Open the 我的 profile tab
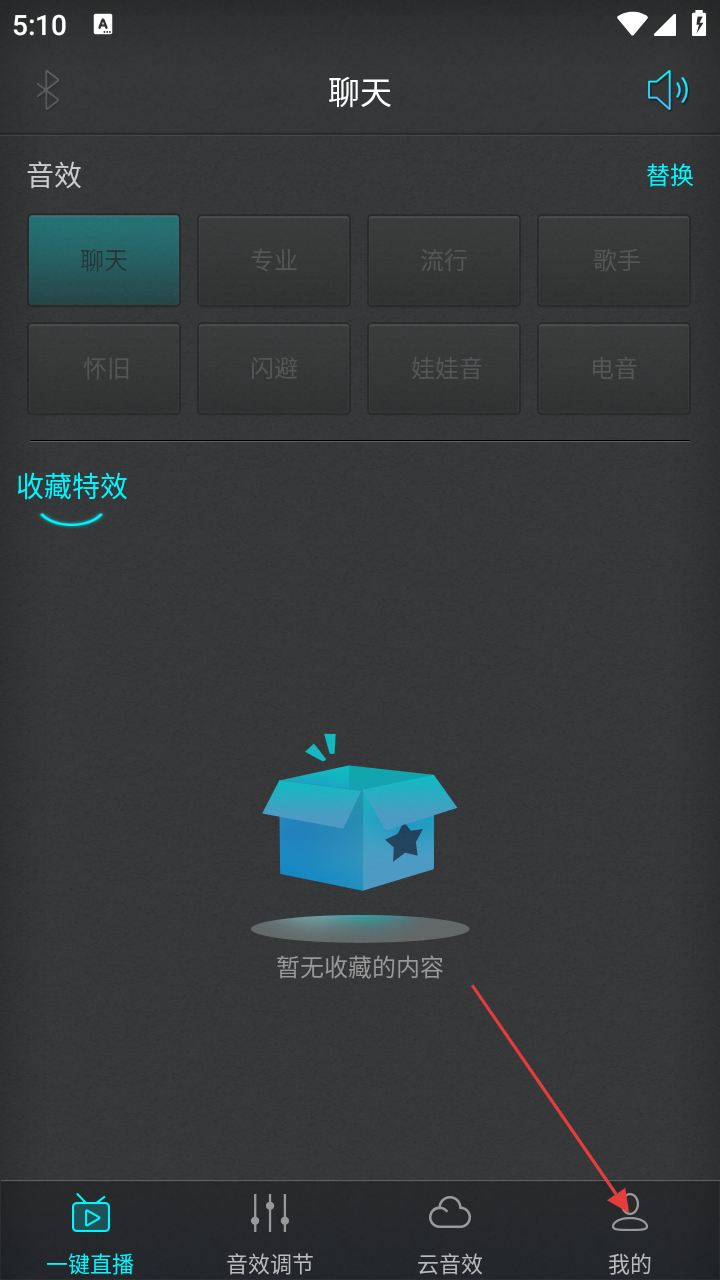Image resolution: width=720 pixels, height=1280 pixels. pyautogui.click(x=630, y=1232)
